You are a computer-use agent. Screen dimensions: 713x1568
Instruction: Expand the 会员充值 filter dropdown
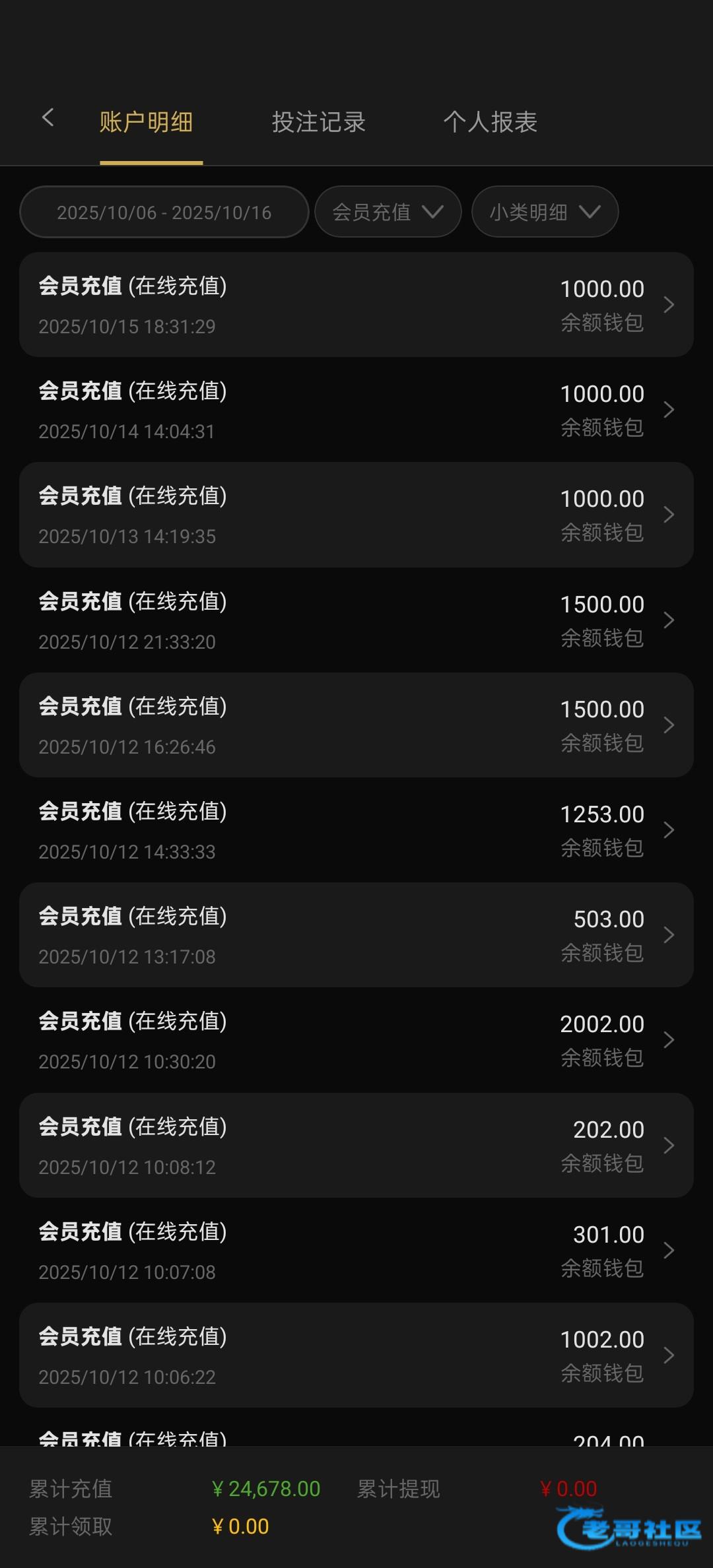tap(388, 212)
